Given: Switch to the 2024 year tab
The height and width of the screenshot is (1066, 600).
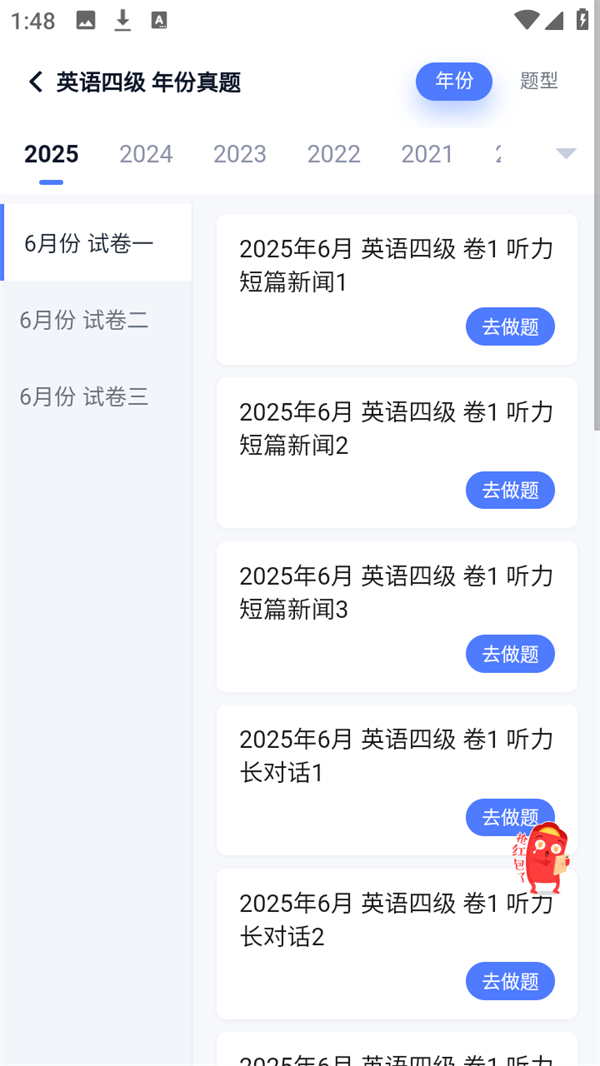Looking at the screenshot, I should point(146,154).
